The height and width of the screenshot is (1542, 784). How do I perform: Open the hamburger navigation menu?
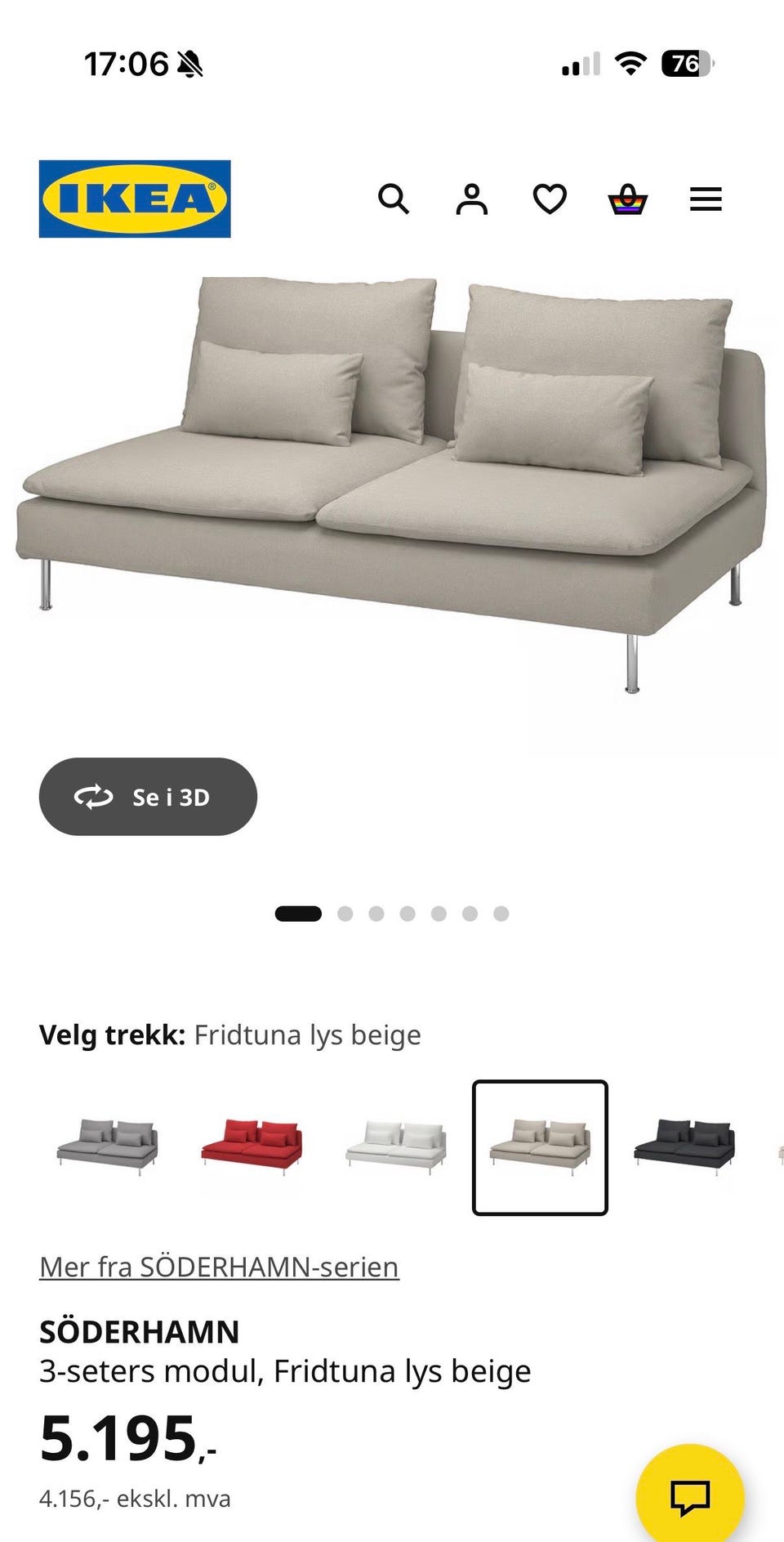click(x=706, y=199)
